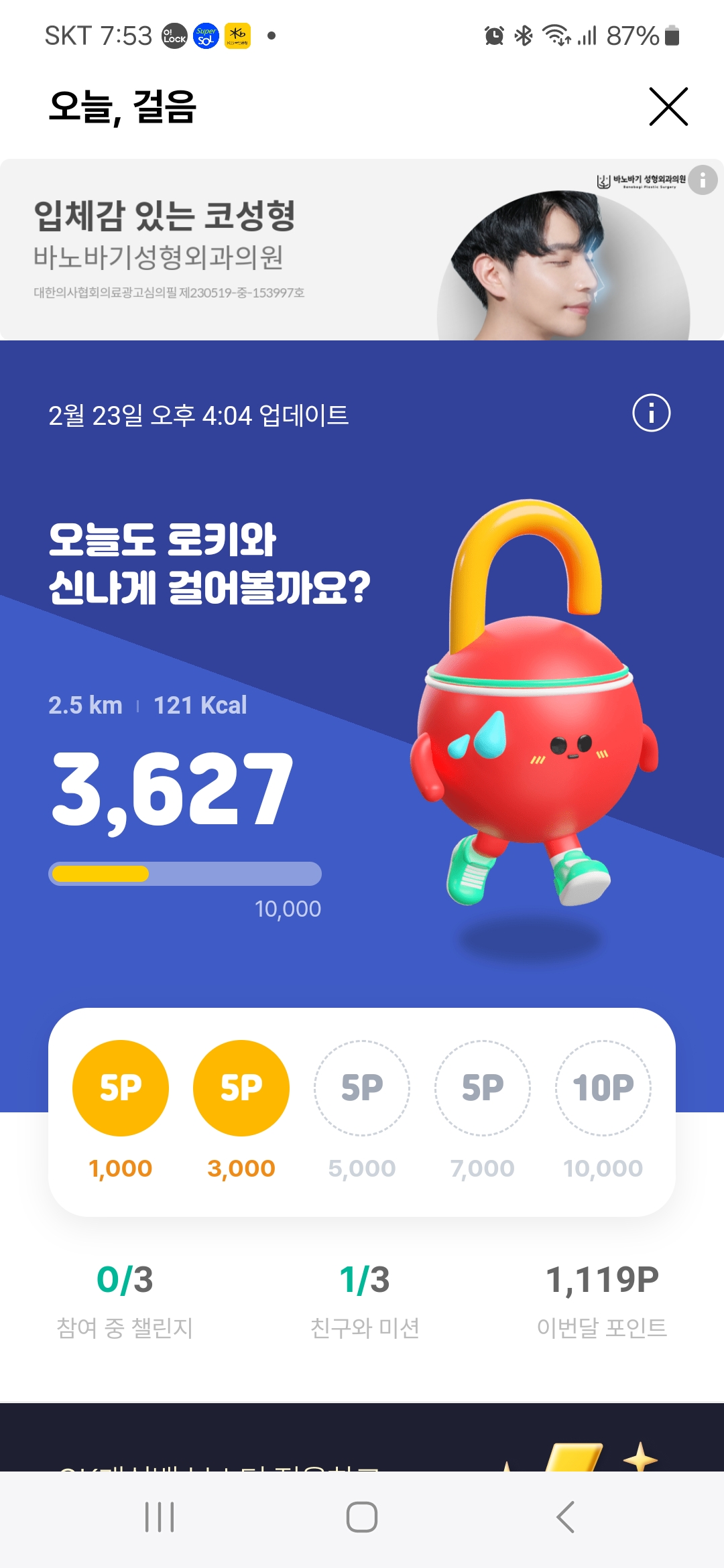This screenshot has width=724, height=1568.
Task: Open 참여 중 챌린지 section
Action: pos(125,1300)
